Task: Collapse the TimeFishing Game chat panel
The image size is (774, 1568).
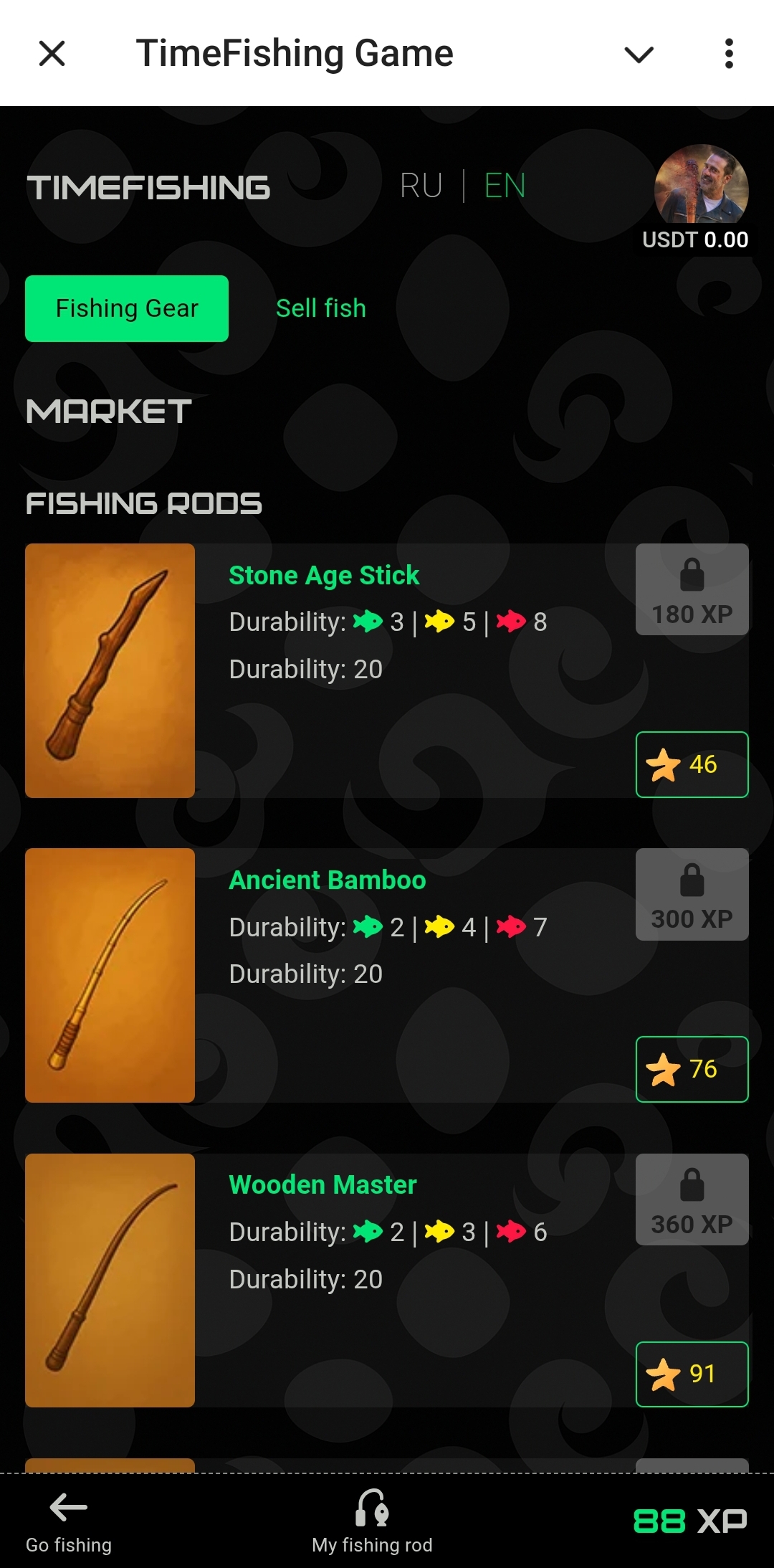Action: 638,52
